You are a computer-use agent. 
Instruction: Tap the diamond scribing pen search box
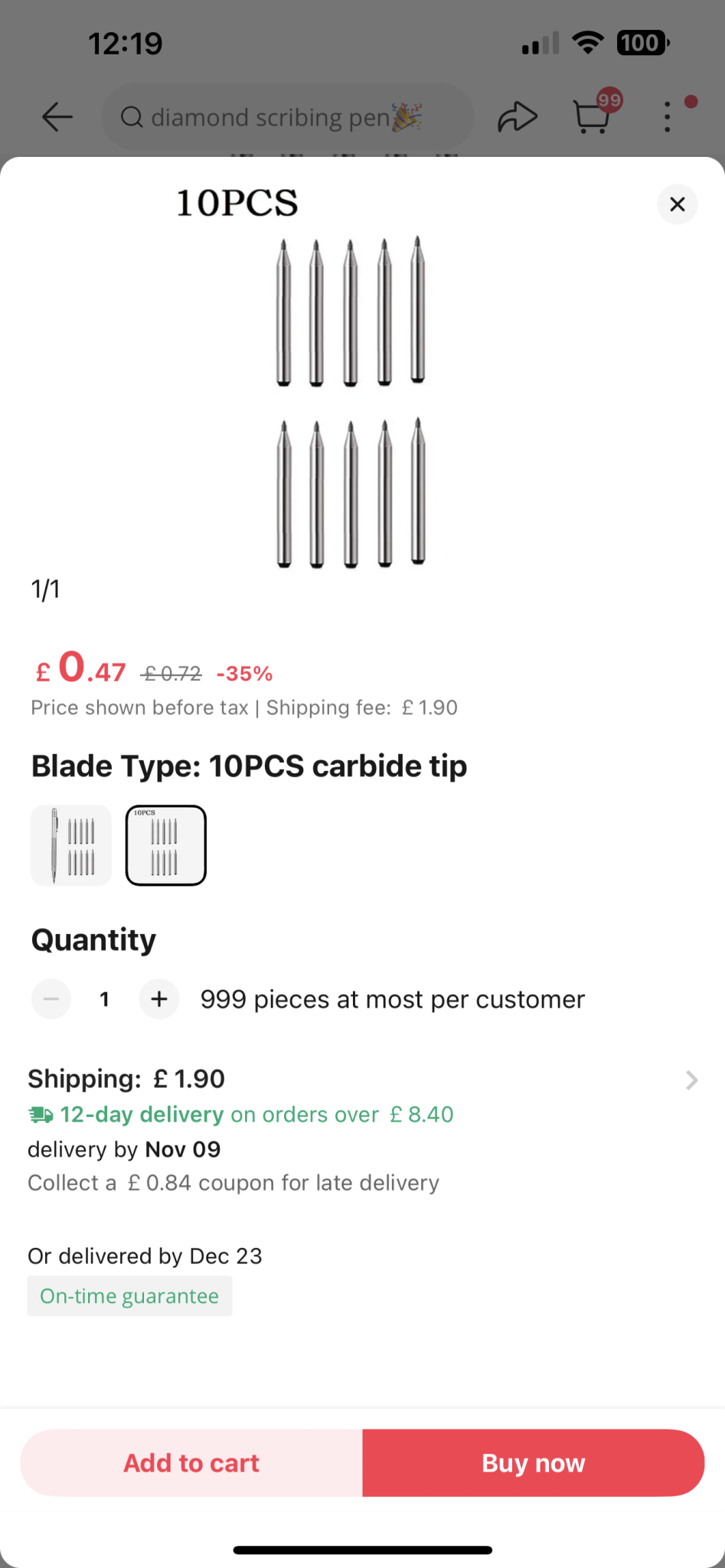[x=288, y=117]
